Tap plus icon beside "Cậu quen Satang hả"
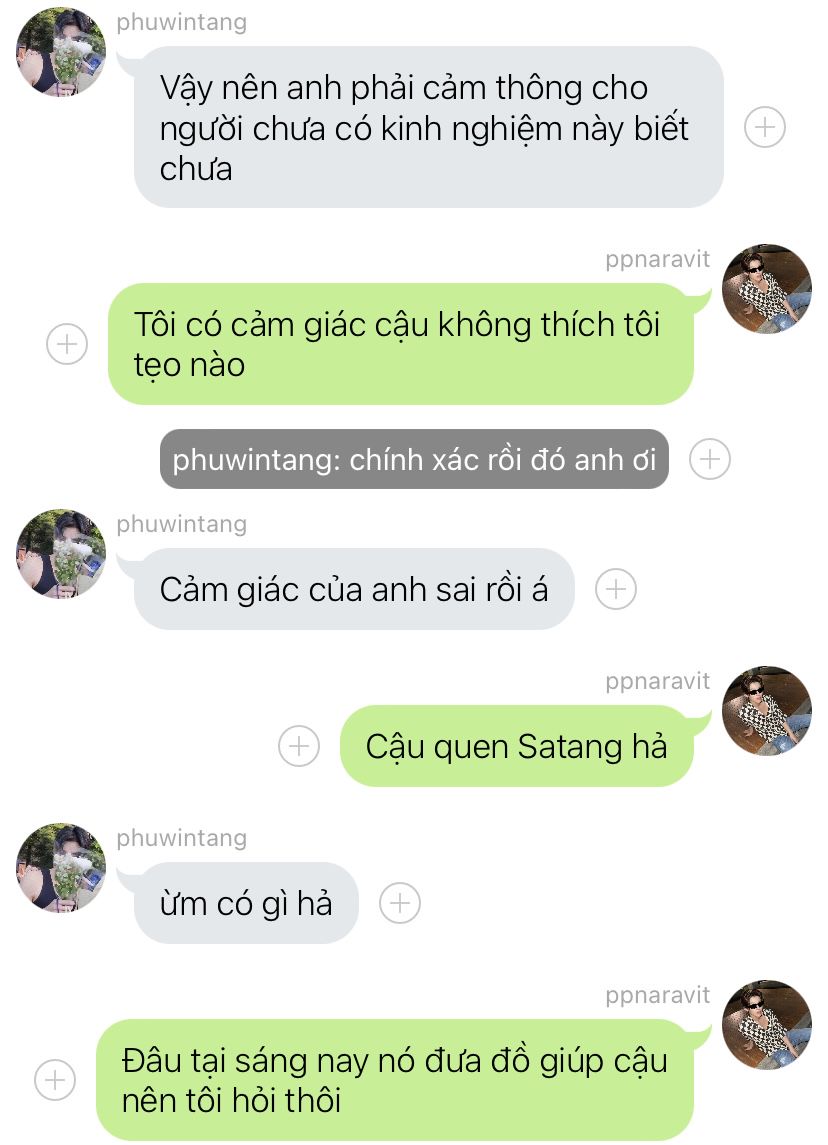This screenshot has height=1145, width=828. (298, 746)
